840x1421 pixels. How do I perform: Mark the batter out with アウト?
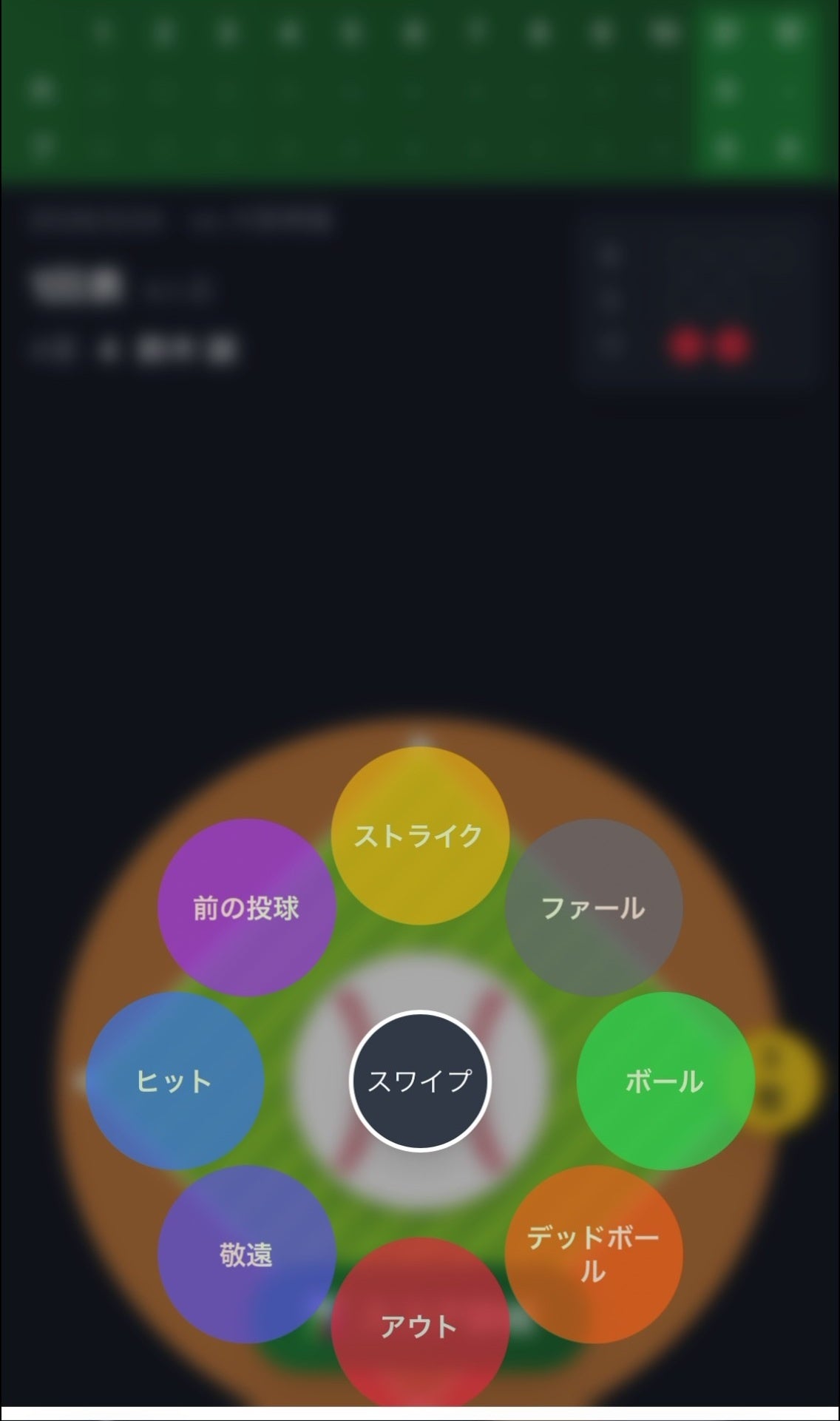(420, 1326)
